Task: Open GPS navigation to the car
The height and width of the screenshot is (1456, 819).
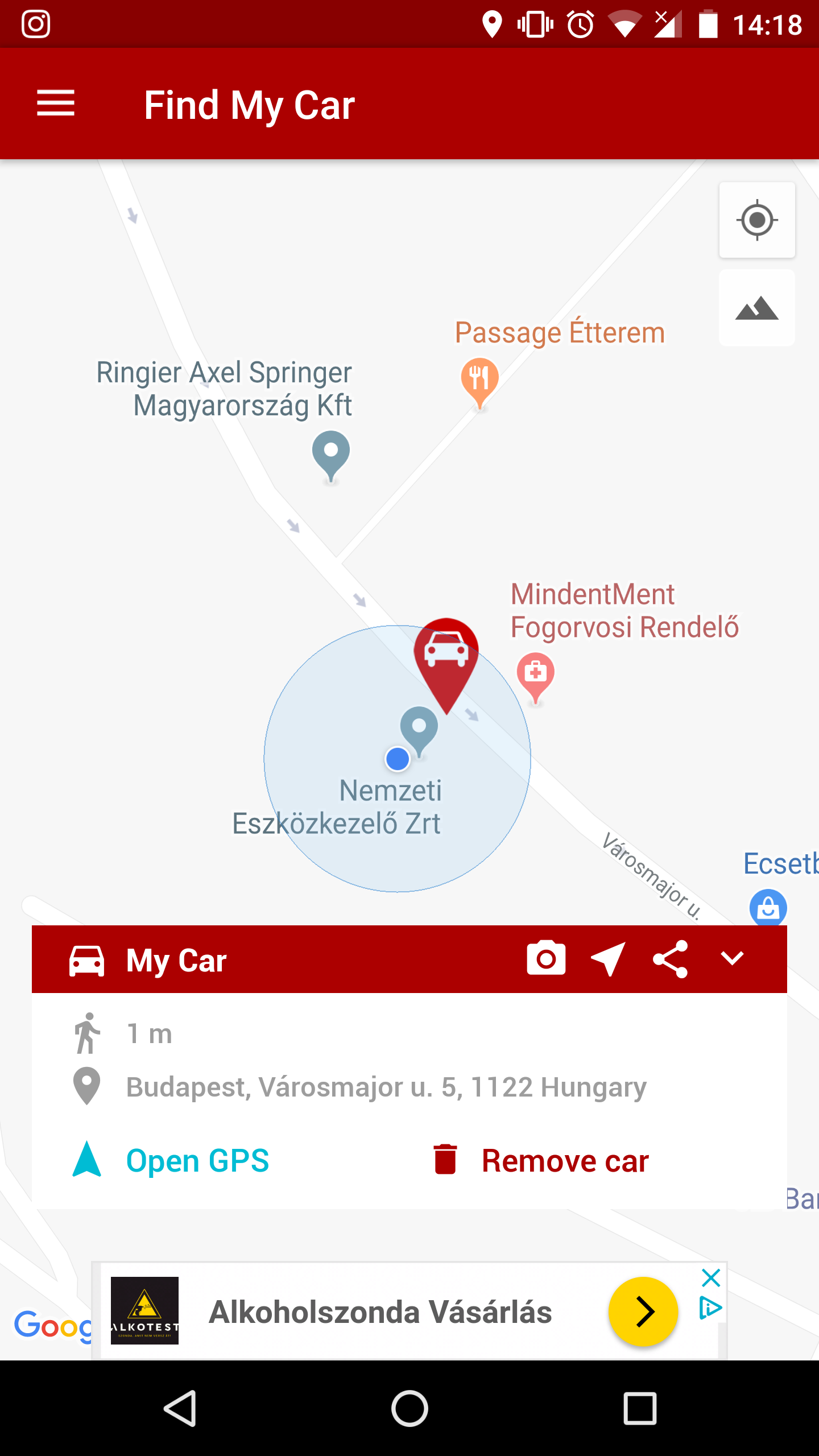Action: click(171, 1160)
